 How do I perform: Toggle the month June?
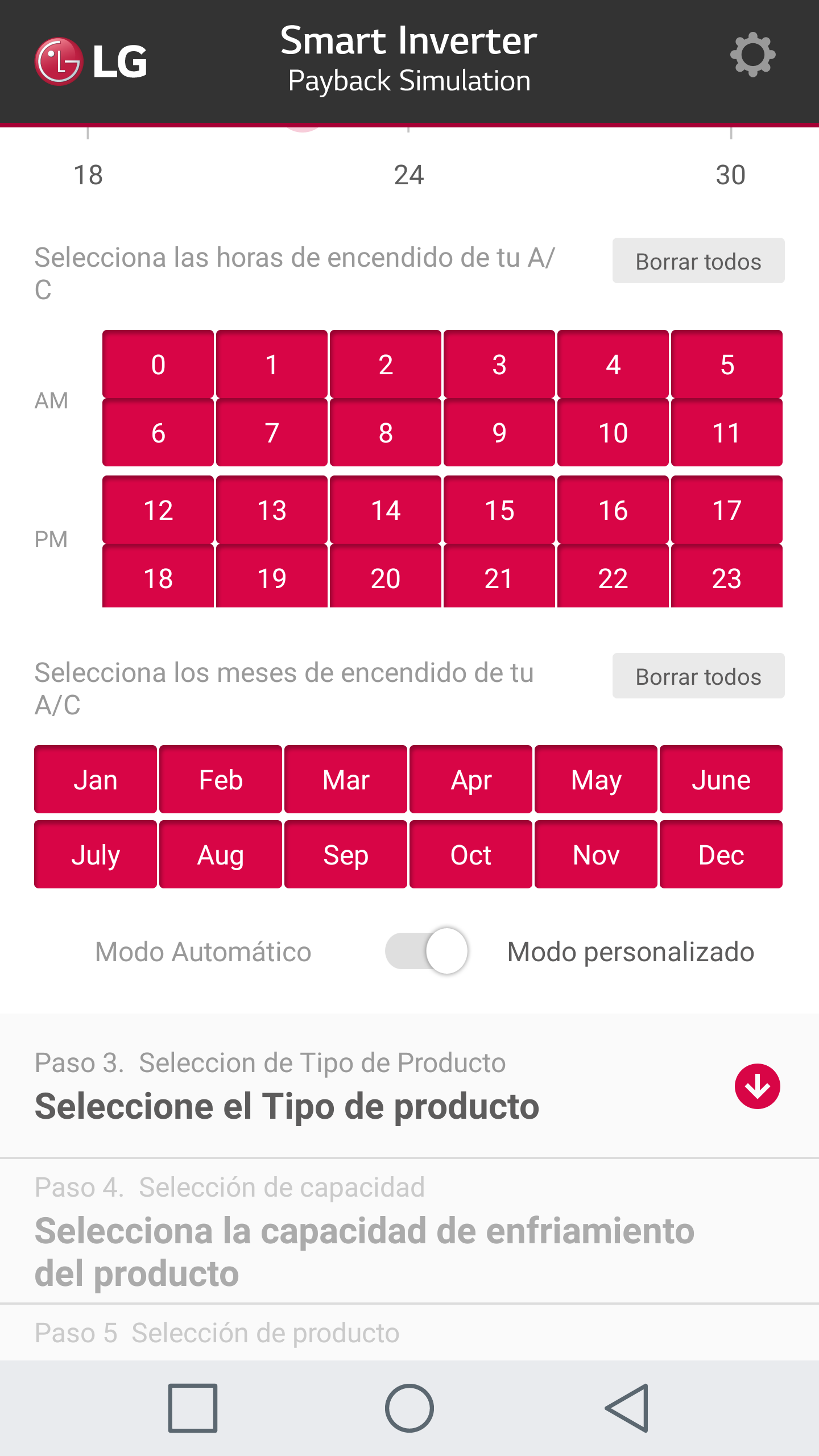[x=721, y=780]
